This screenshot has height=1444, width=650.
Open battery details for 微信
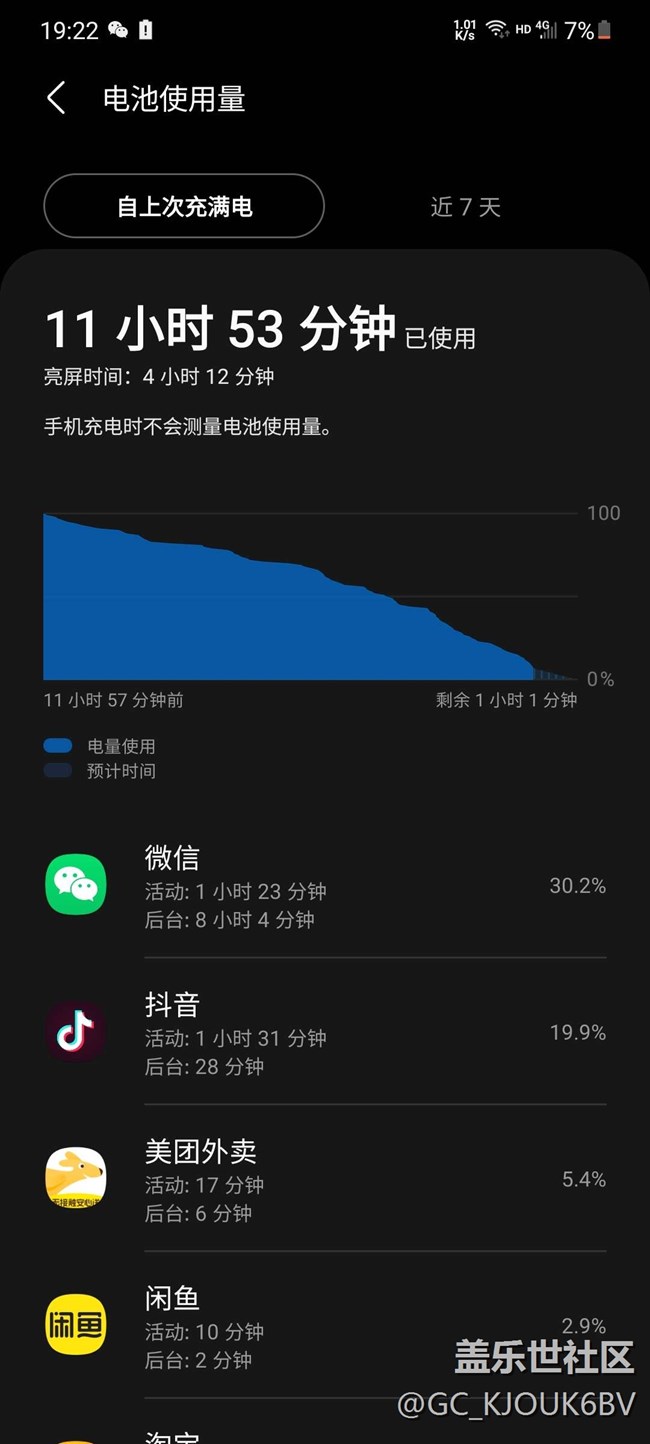pos(325,886)
